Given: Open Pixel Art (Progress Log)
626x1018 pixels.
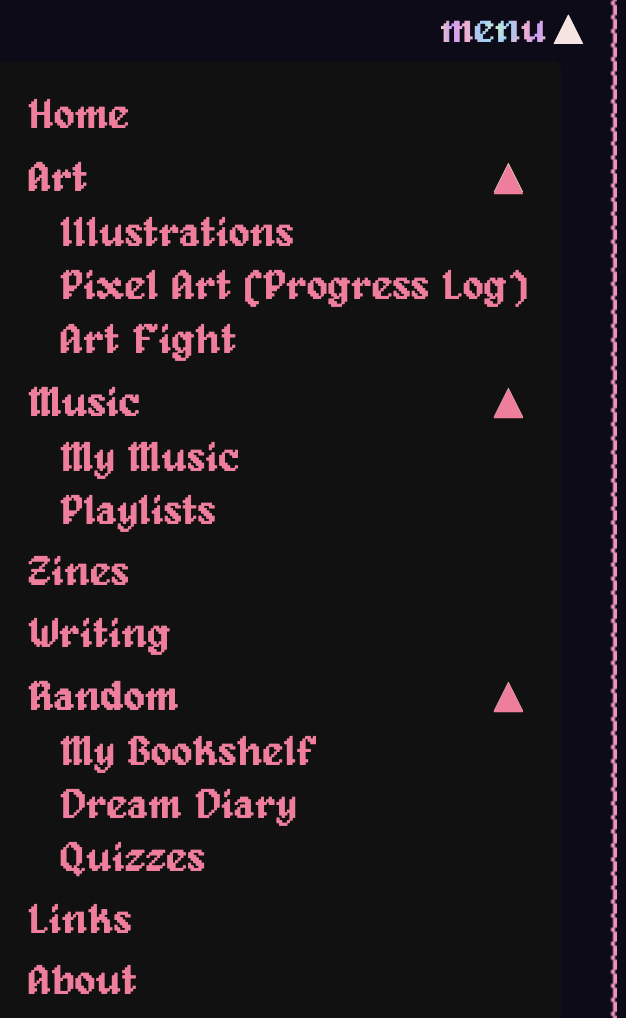Looking at the screenshot, I should click(x=294, y=287).
